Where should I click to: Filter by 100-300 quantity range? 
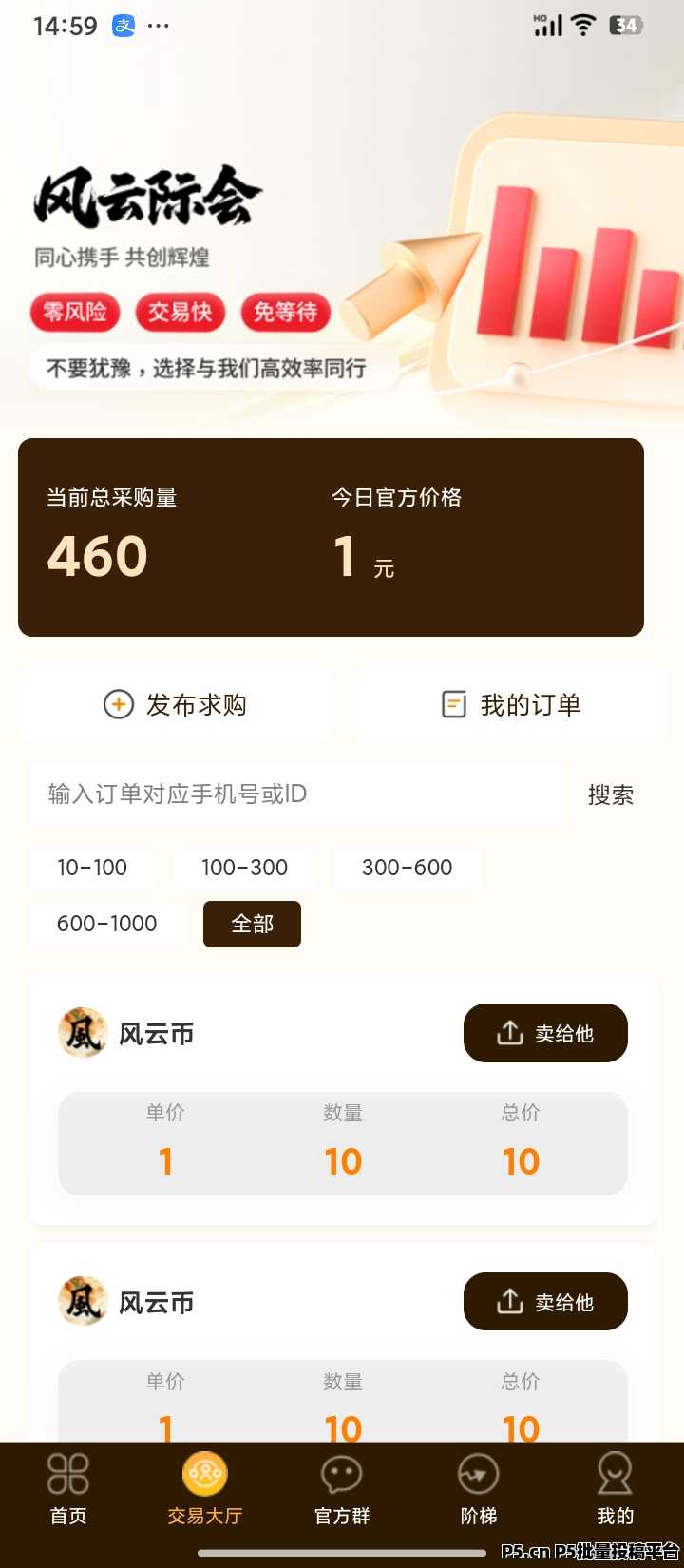coord(244,868)
